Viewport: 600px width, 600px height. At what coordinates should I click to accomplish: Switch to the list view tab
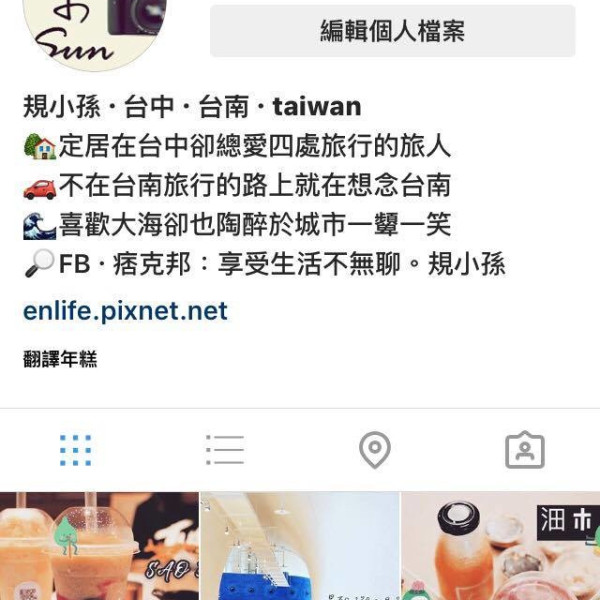click(x=225, y=450)
